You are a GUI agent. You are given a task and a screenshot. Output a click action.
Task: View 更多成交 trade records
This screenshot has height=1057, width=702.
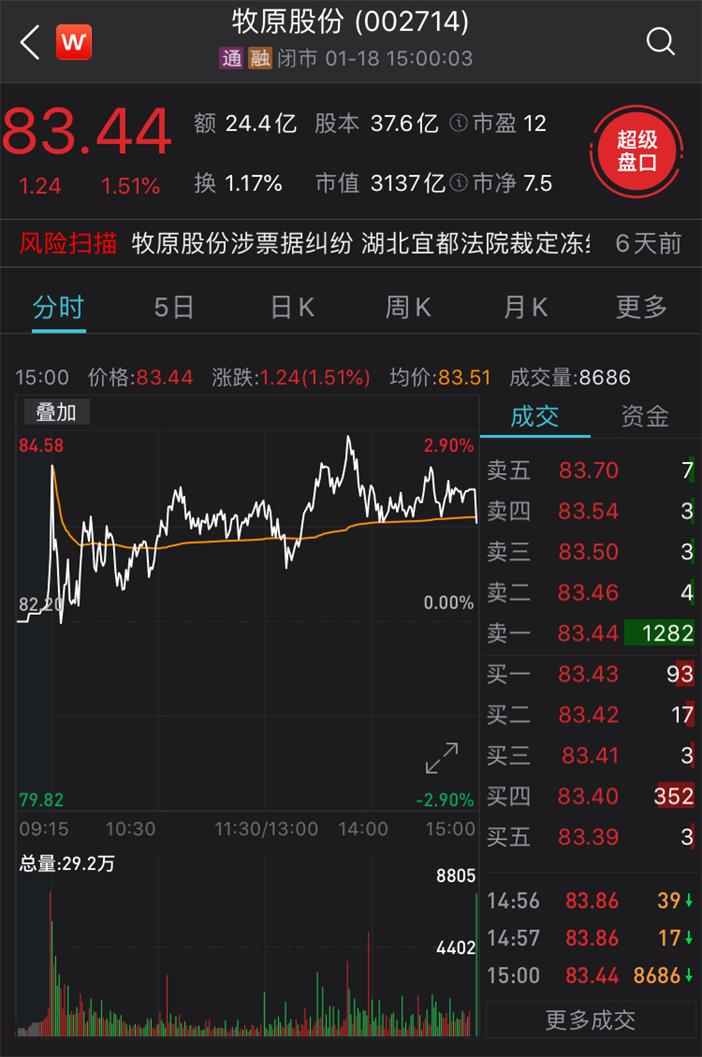pos(590,1020)
